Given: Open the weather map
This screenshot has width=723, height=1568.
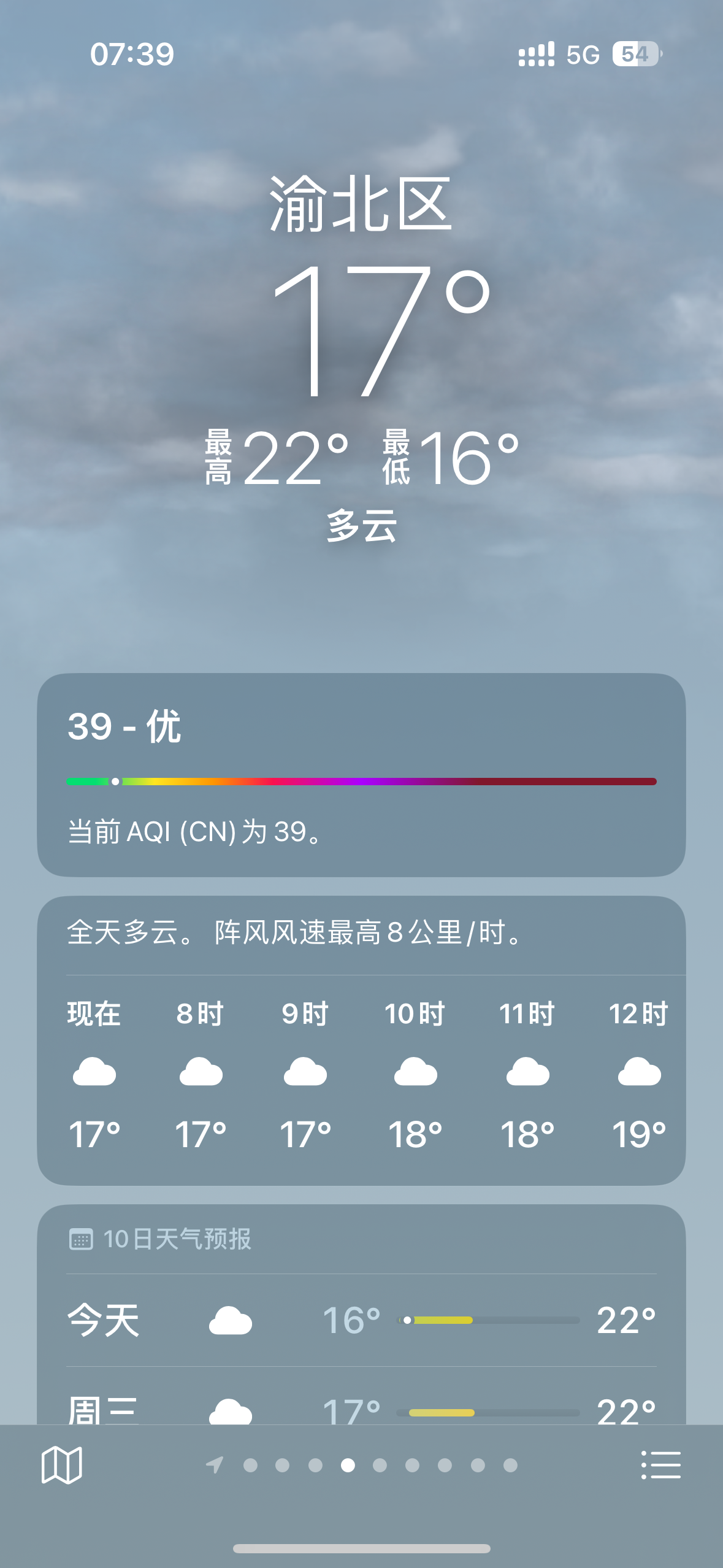Looking at the screenshot, I should coord(61,1466).
